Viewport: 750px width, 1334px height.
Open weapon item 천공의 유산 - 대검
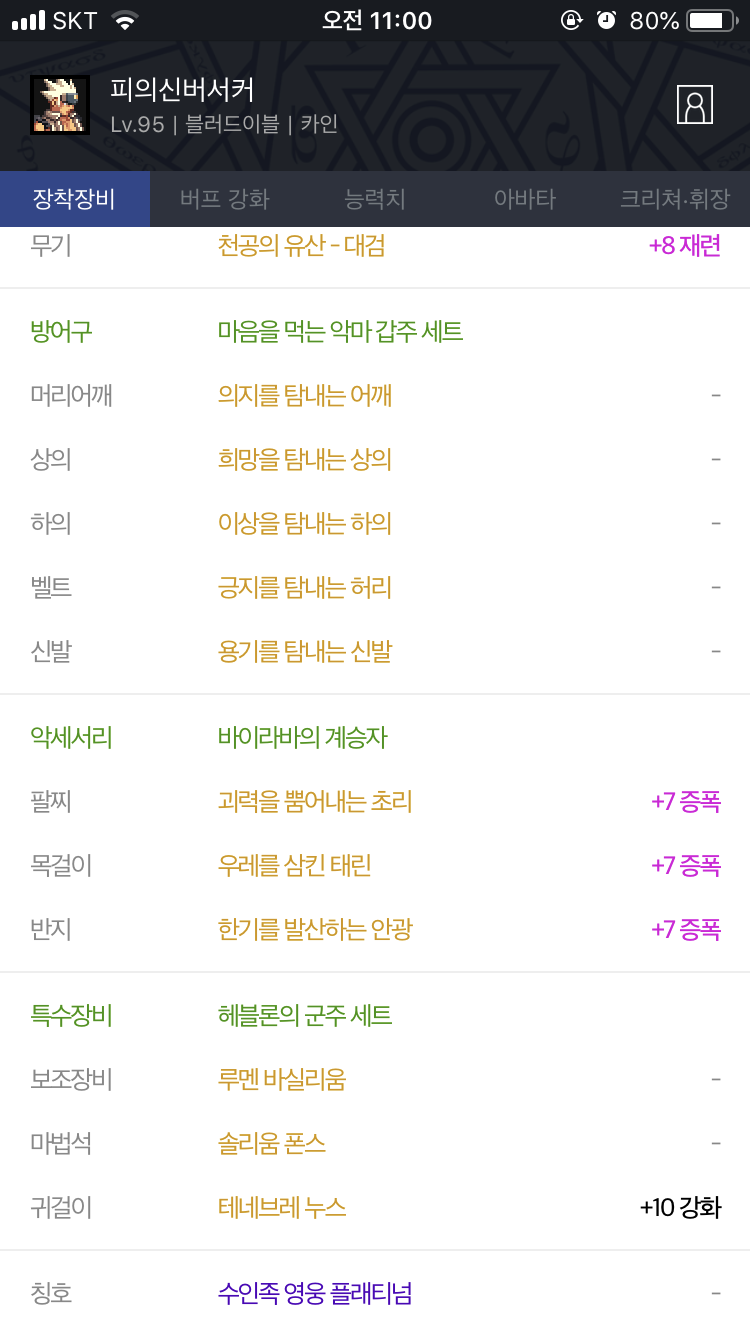point(301,246)
